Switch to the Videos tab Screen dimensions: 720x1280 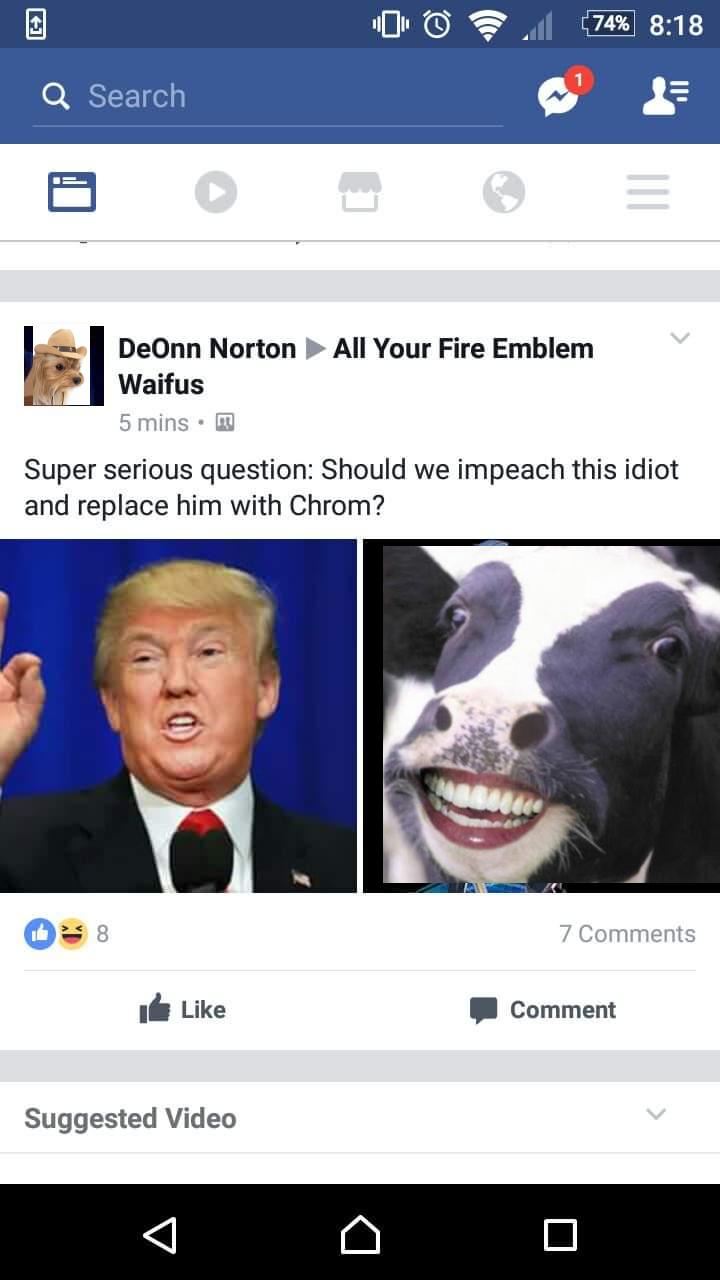tap(216, 191)
